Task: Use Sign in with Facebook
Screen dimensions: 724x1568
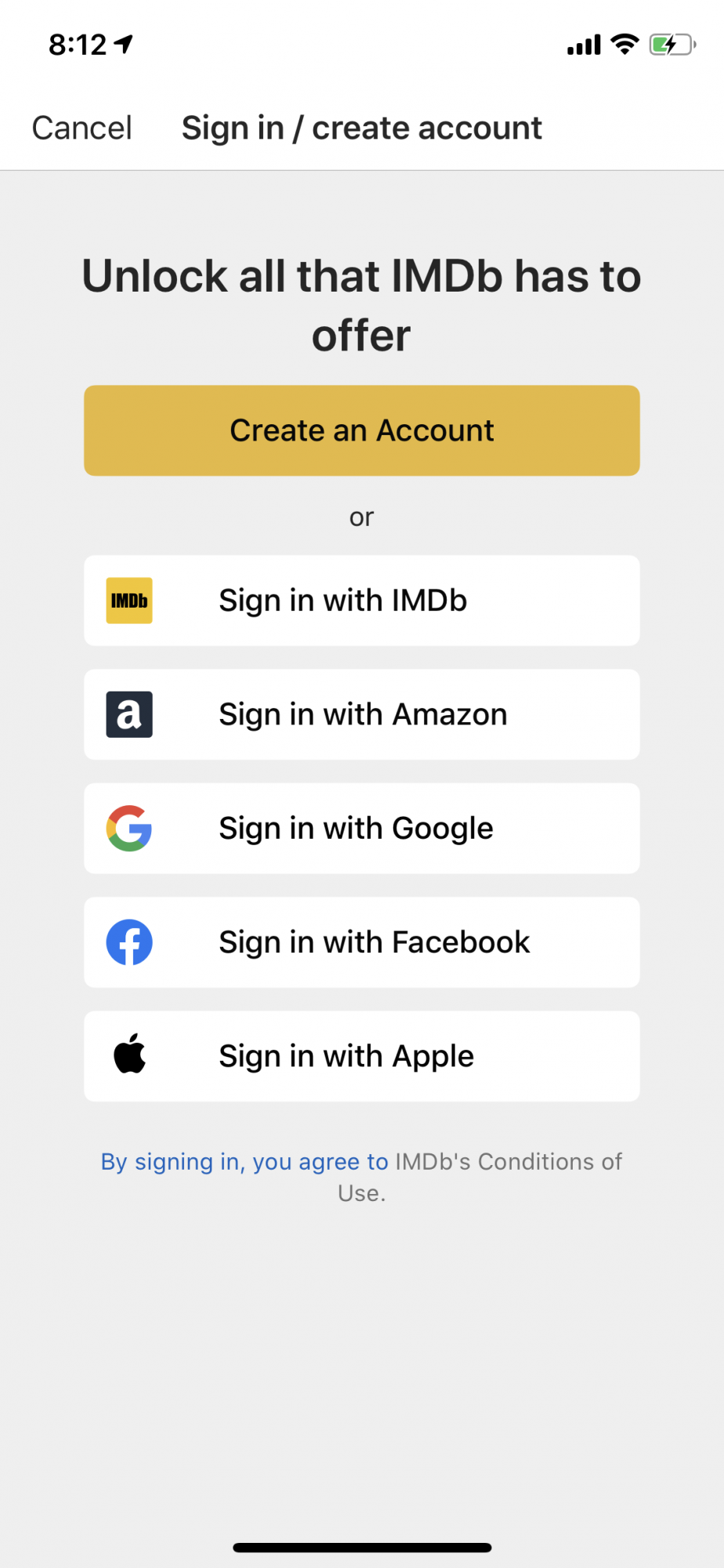Action: [361, 942]
